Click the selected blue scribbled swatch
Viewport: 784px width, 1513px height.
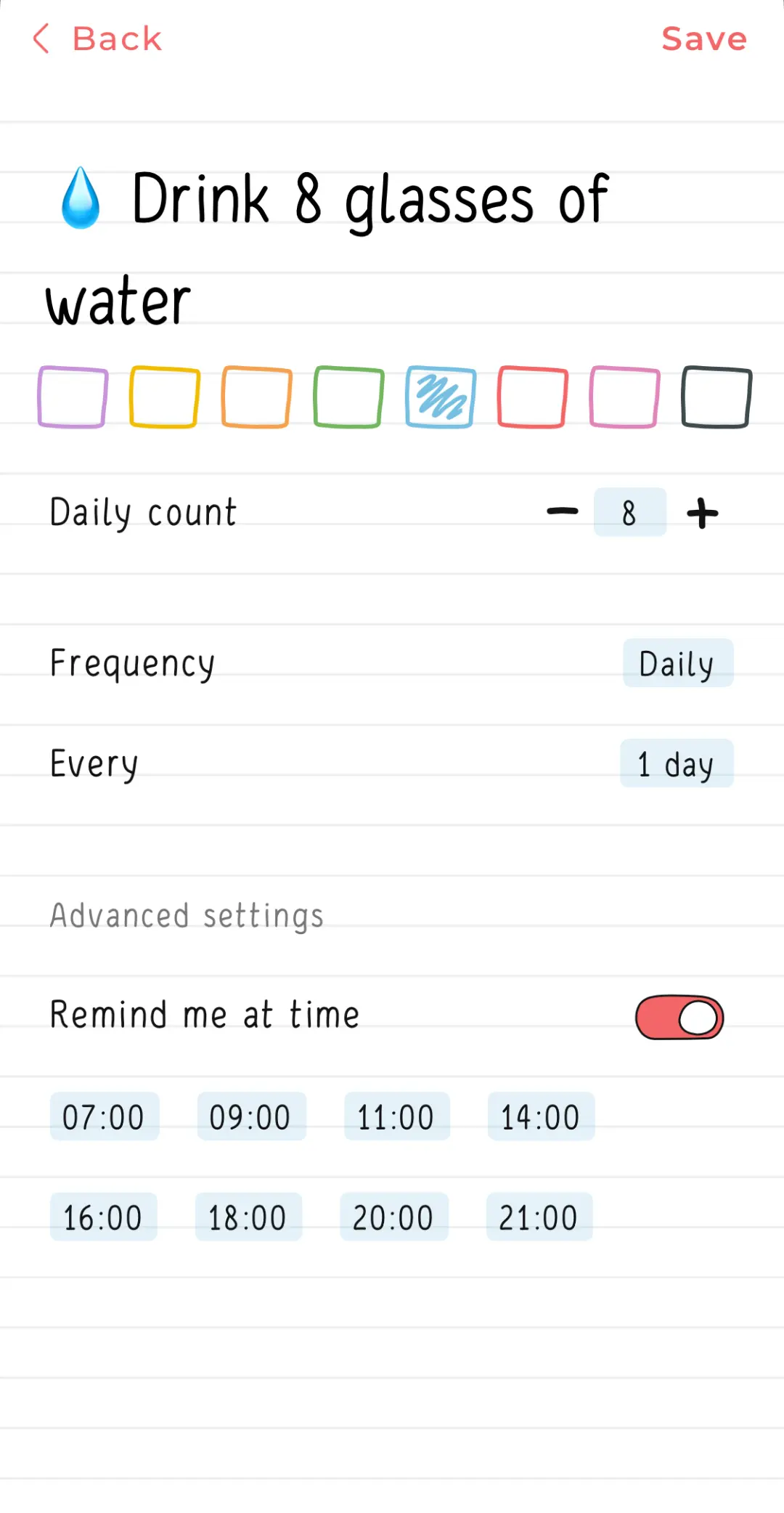click(439, 397)
